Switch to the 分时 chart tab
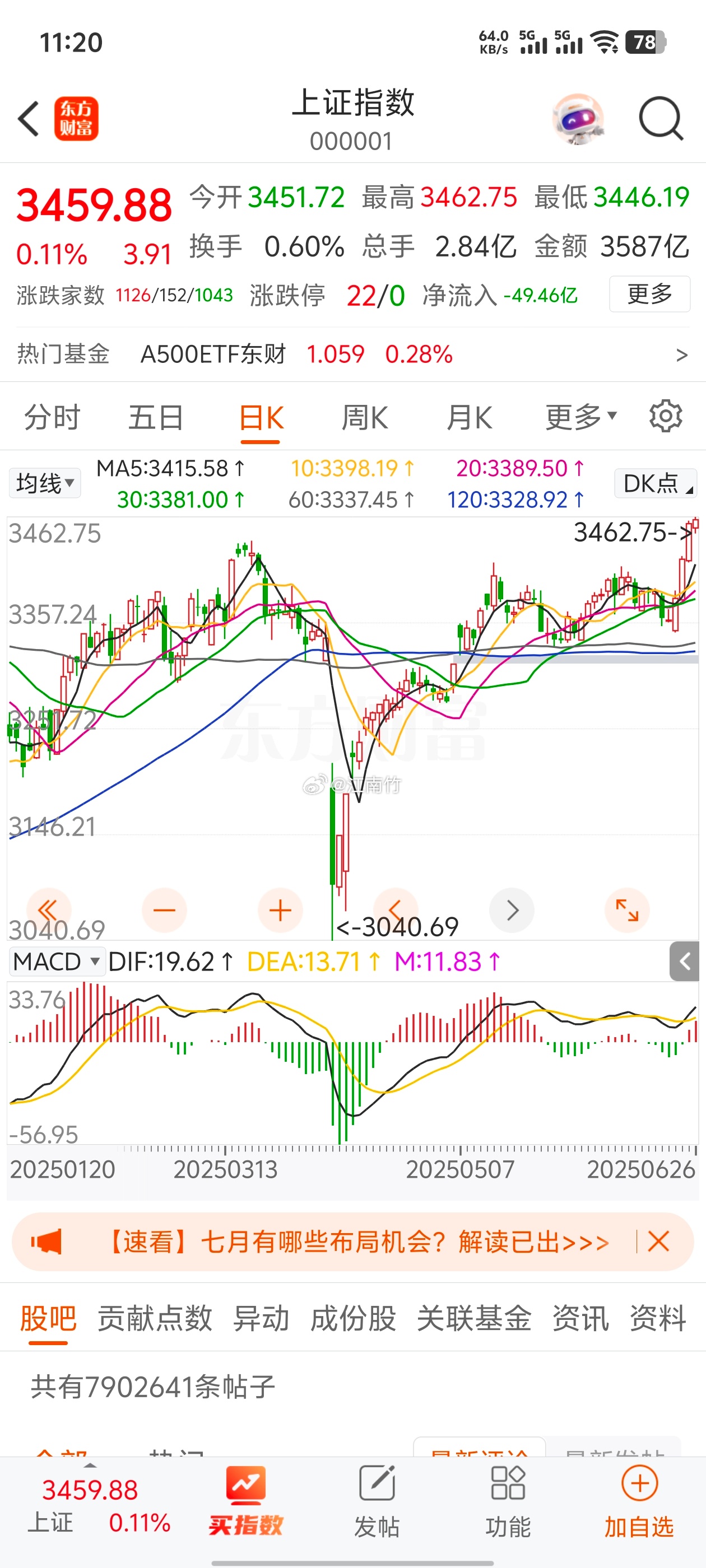706x1568 pixels. 52,418
